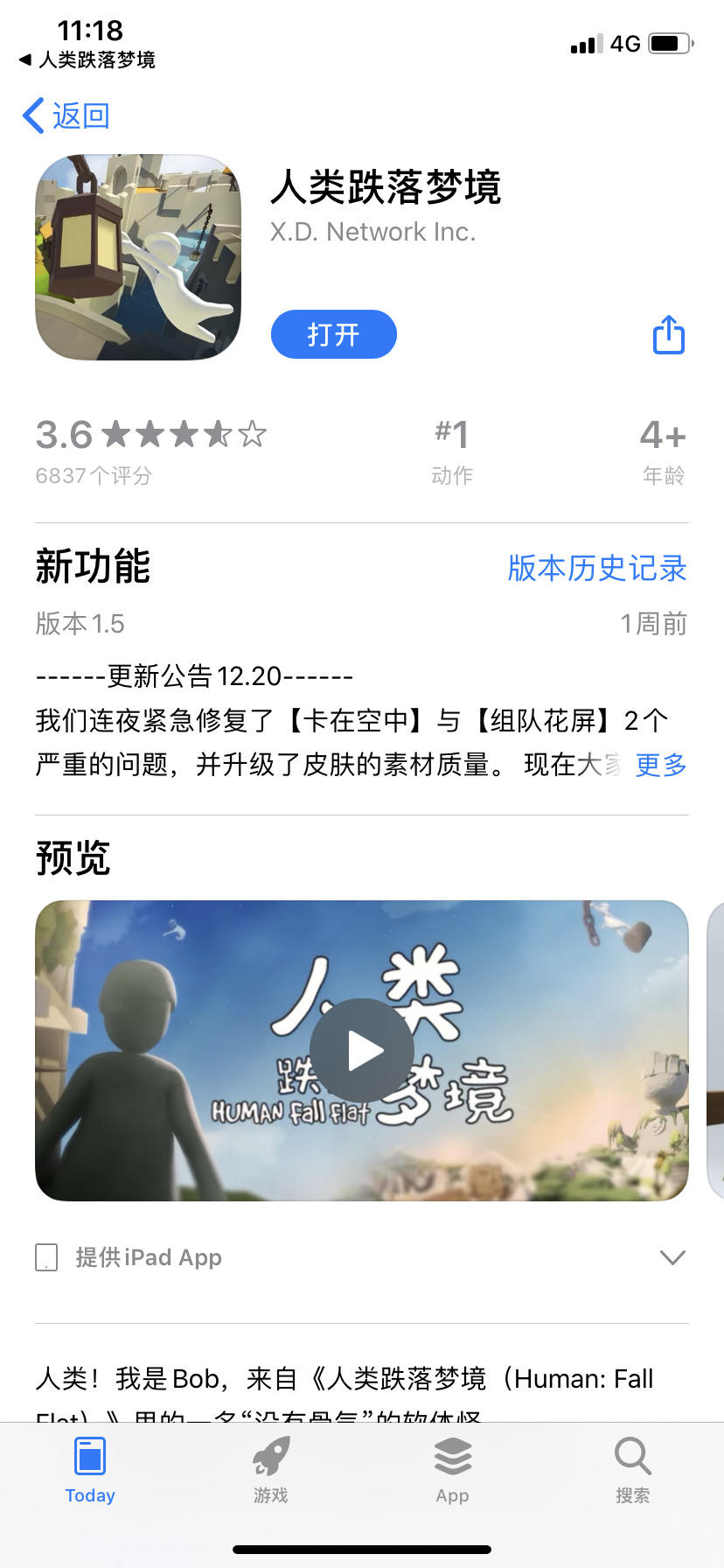Tap the fifth empty rating star
Viewport: 724px width, 1568px height.
pos(254,433)
